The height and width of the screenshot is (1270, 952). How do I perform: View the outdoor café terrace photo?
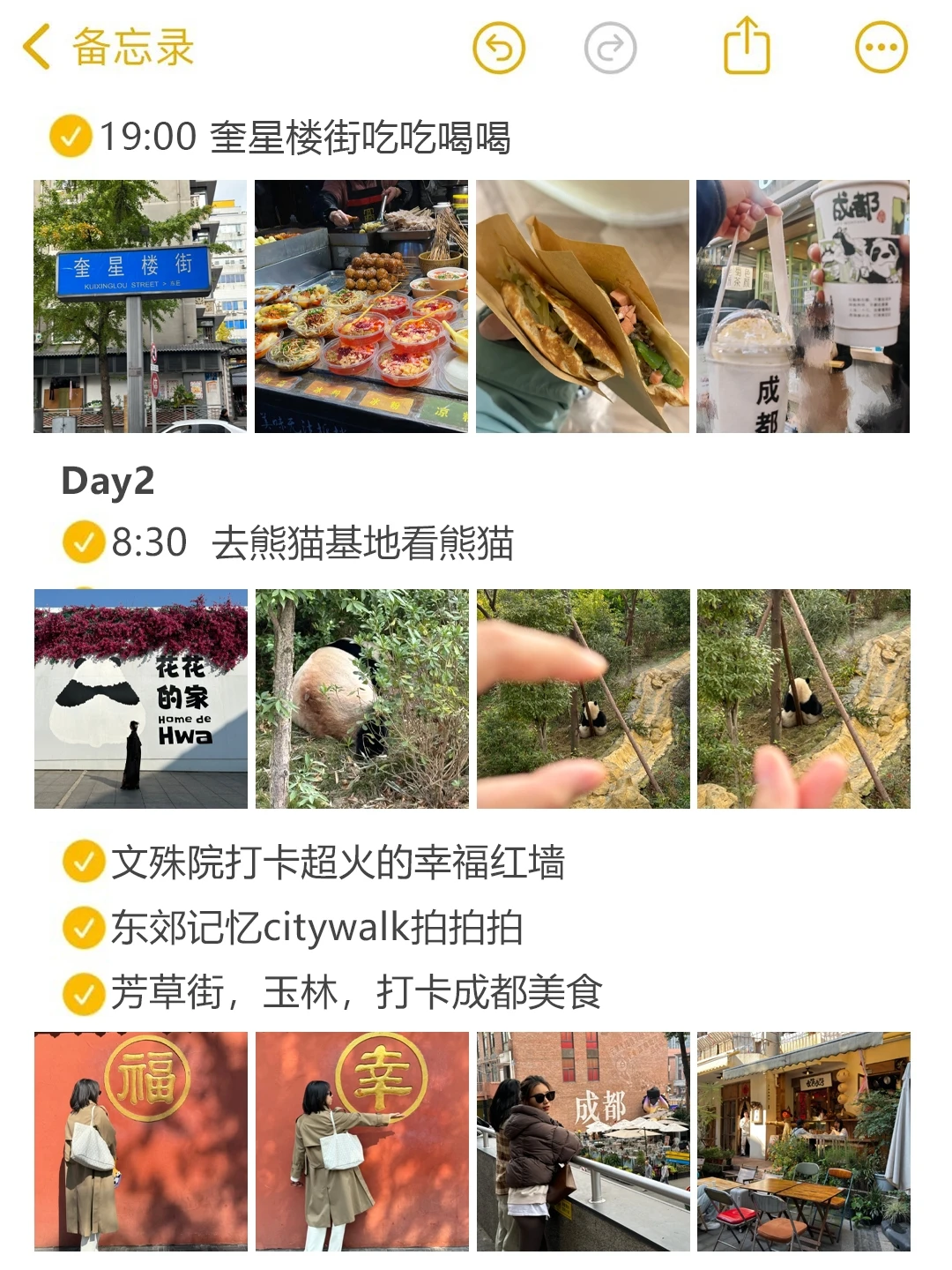[803, 1140]
